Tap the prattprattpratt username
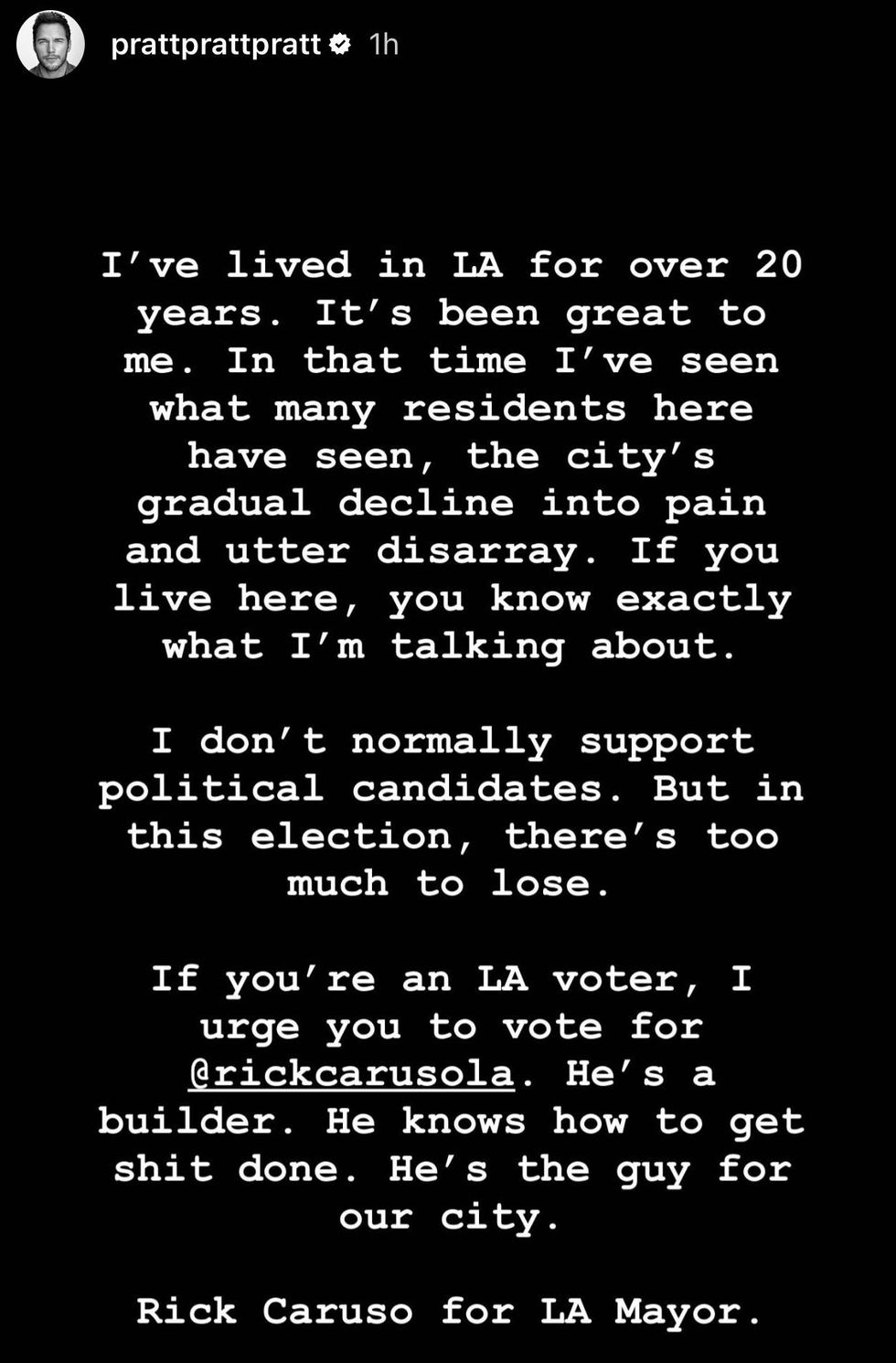 (216, 45)
